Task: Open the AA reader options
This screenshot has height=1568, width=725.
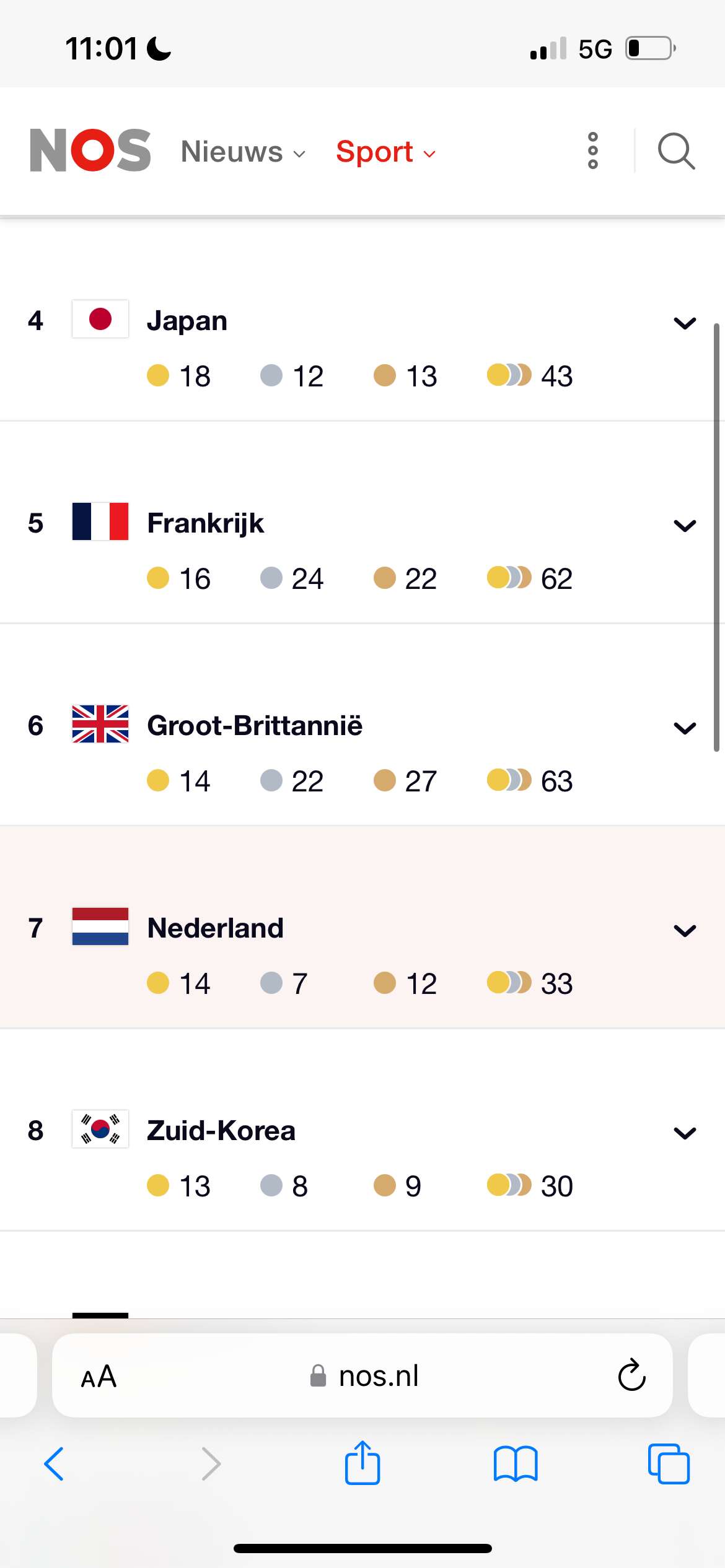Action: pyautogui.click(x=99, y=1376)
